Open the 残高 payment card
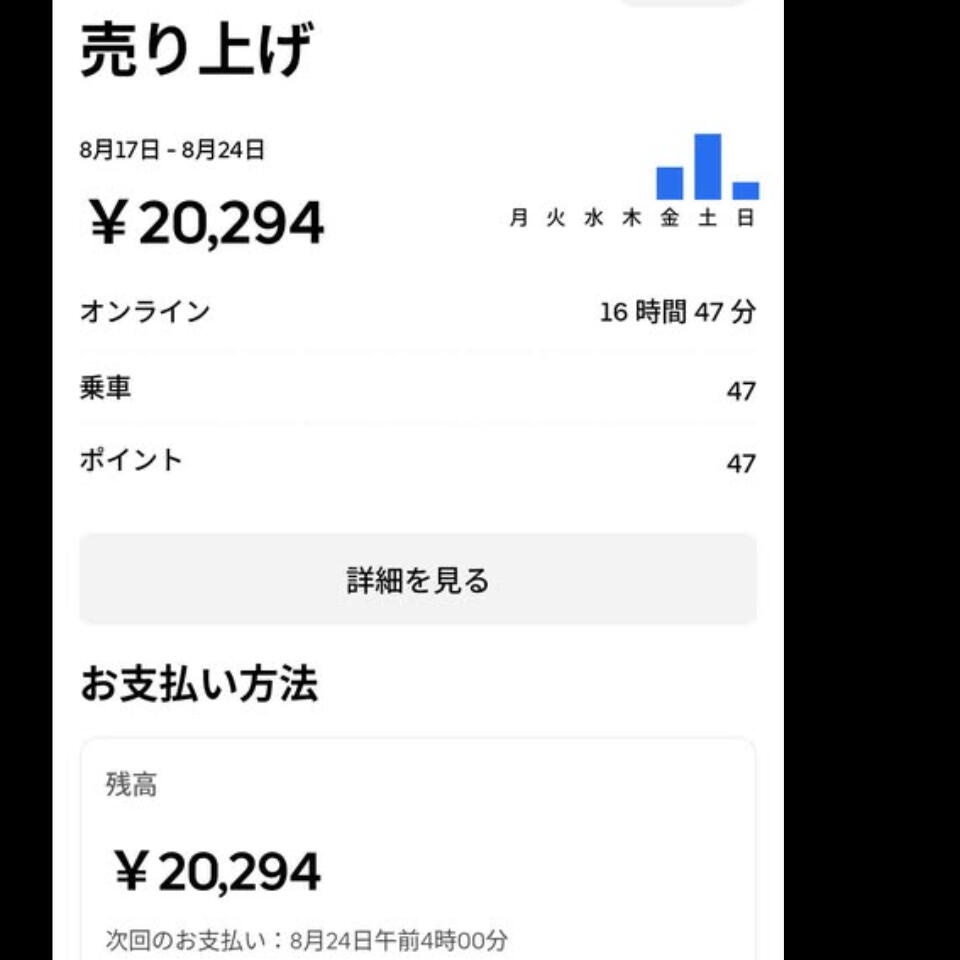Image resolution: width=960 pixels, height=960 pixels. (x=418, y=849)
